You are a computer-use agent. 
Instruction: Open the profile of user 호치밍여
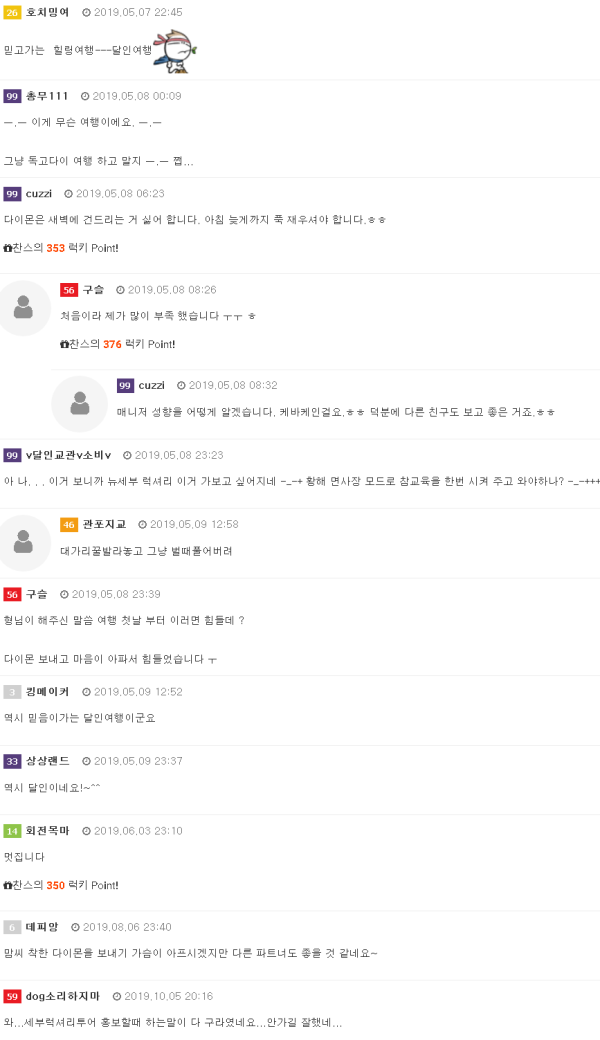(x=48, y=12)
